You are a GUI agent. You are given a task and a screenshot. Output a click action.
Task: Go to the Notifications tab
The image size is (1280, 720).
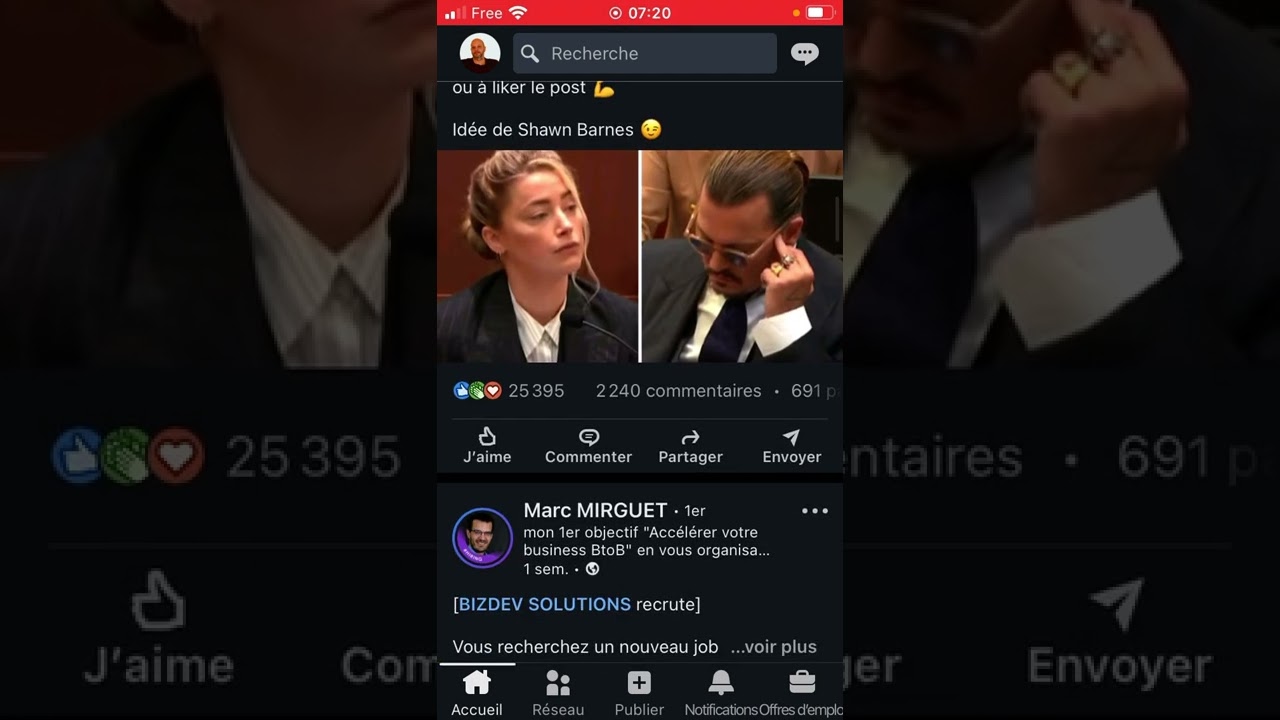click(x=720, y=693)
